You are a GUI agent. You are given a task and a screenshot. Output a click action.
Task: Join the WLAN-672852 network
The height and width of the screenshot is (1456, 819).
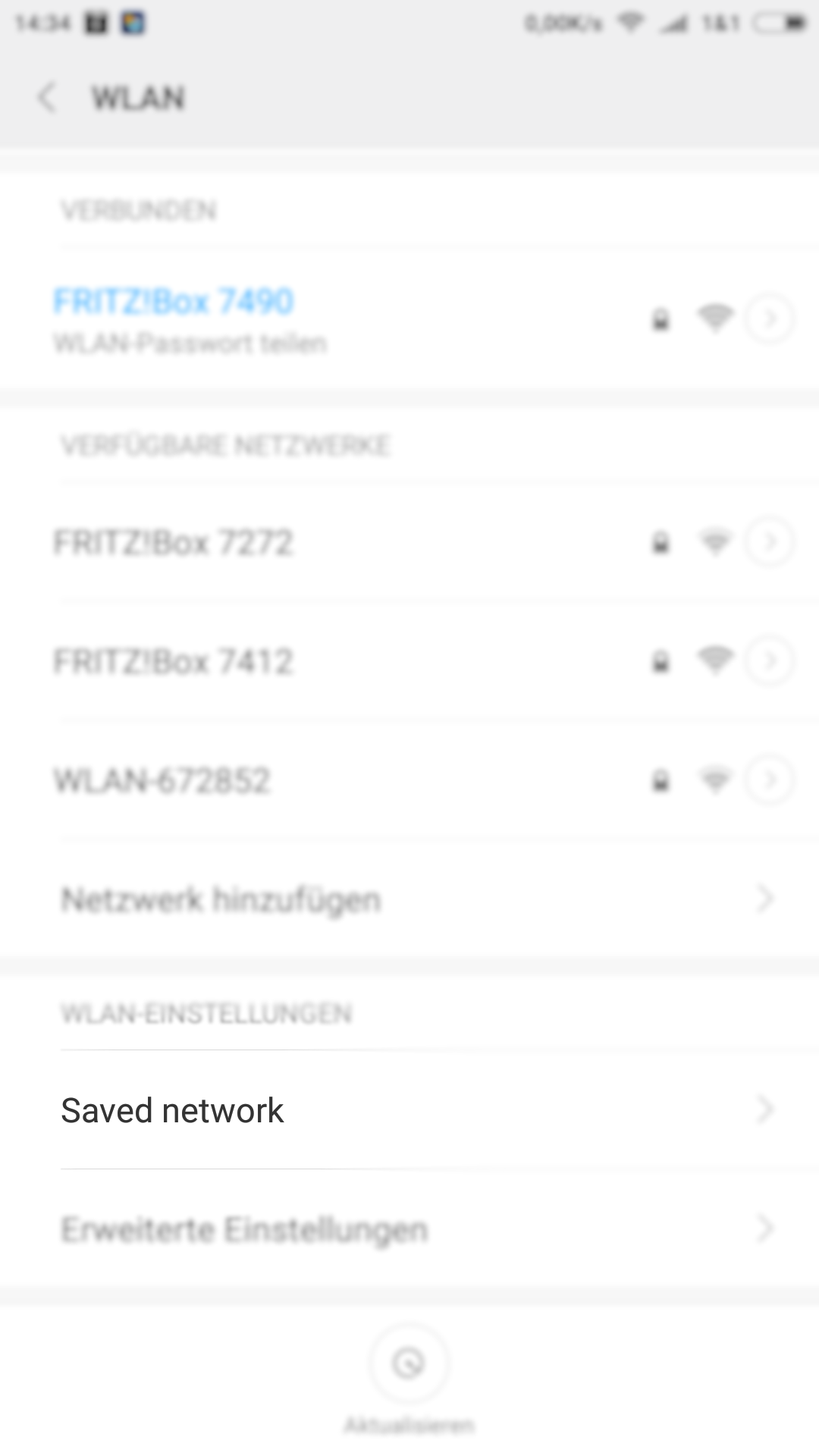[409, 780]
